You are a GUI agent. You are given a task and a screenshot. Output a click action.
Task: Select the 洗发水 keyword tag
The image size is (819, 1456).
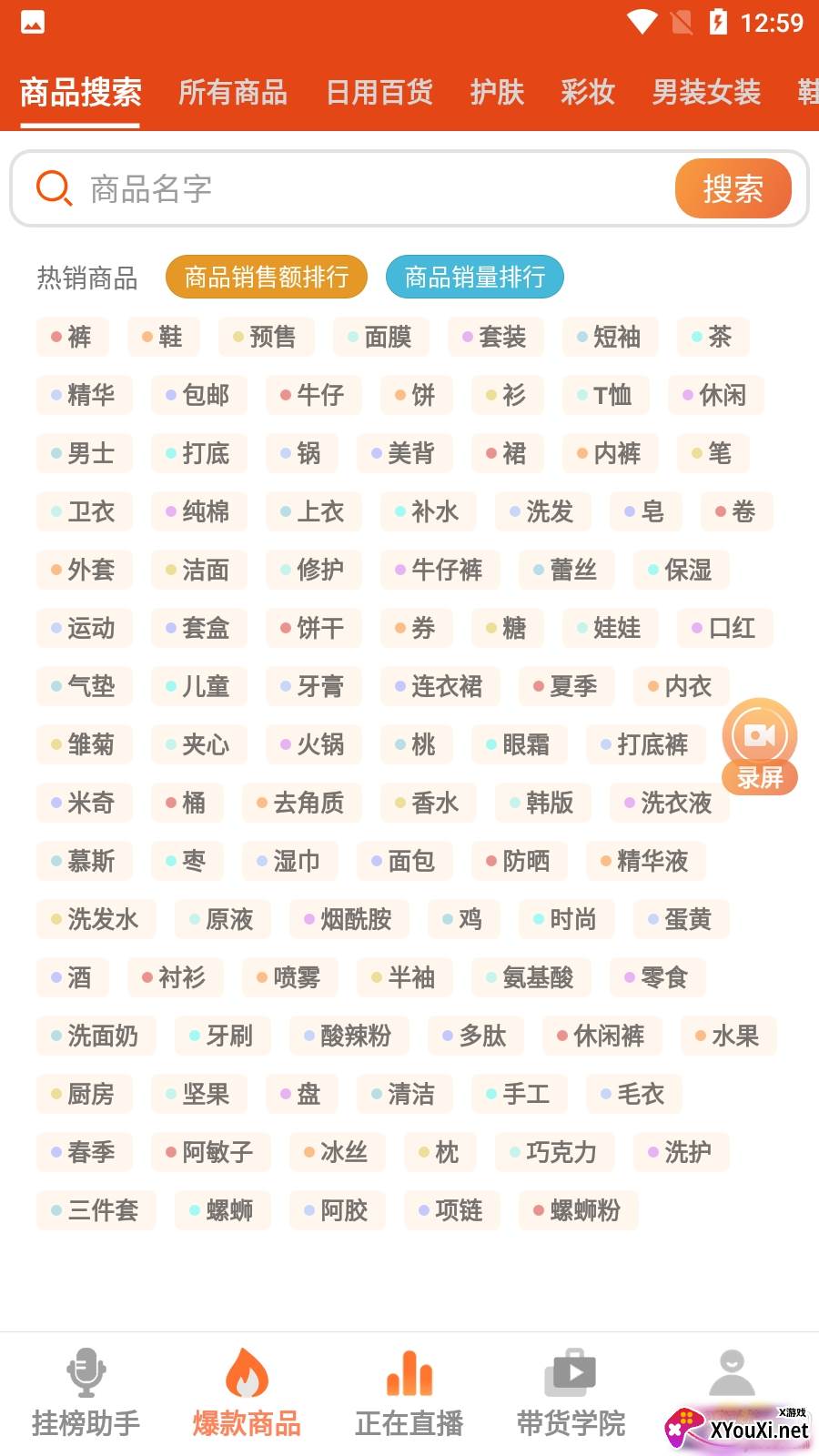pos(96,919)
